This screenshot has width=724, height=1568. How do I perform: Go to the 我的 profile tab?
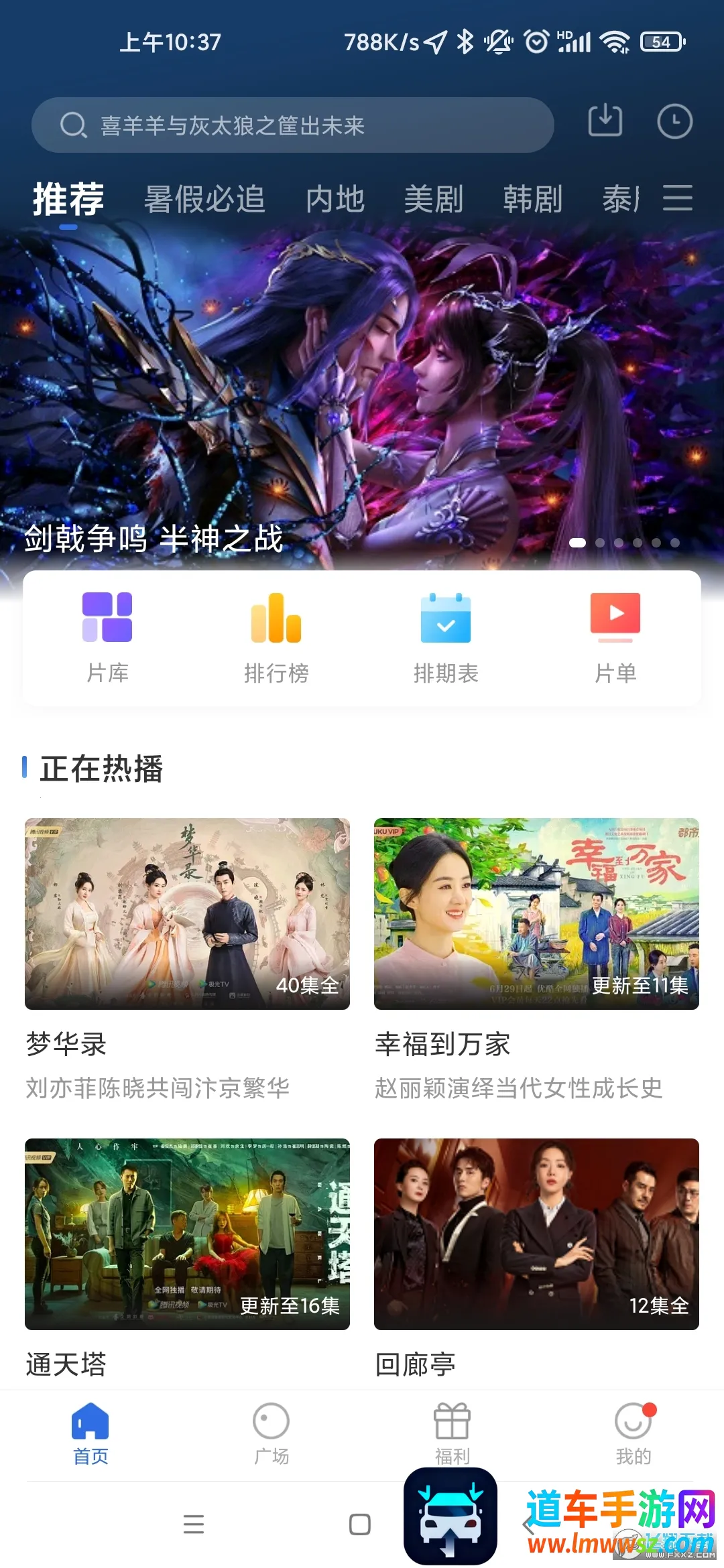[633, 1433]
